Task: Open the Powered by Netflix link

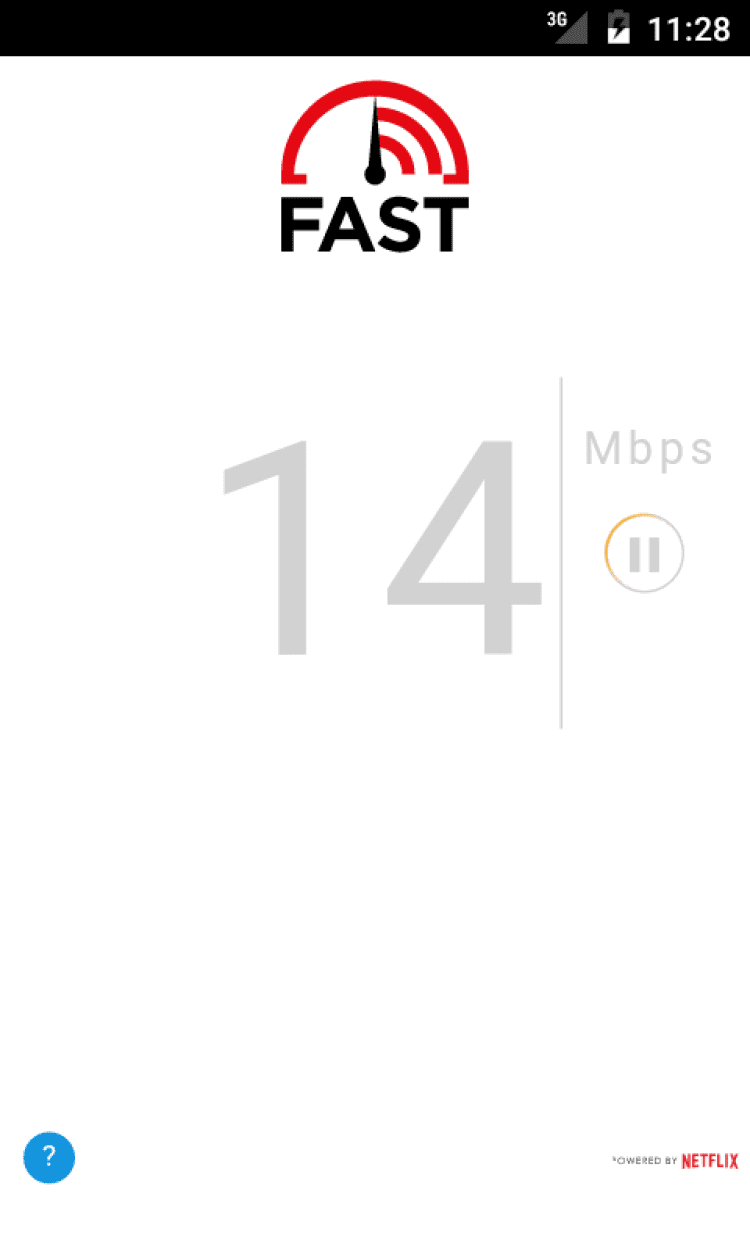Action: point(676,1161)
